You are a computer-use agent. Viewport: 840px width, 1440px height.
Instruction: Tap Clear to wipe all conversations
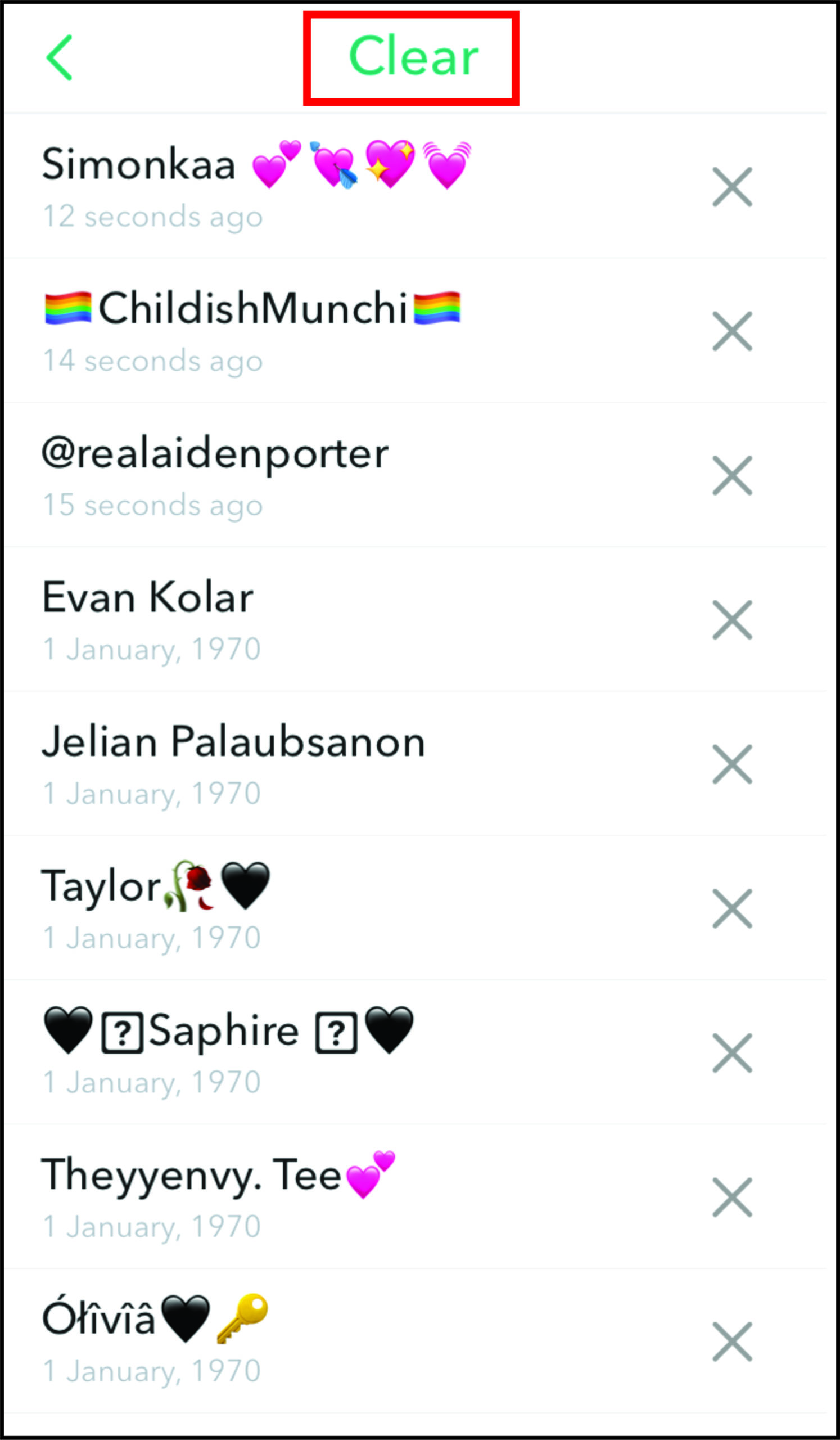pyautogui.click(x=413, y=57)
